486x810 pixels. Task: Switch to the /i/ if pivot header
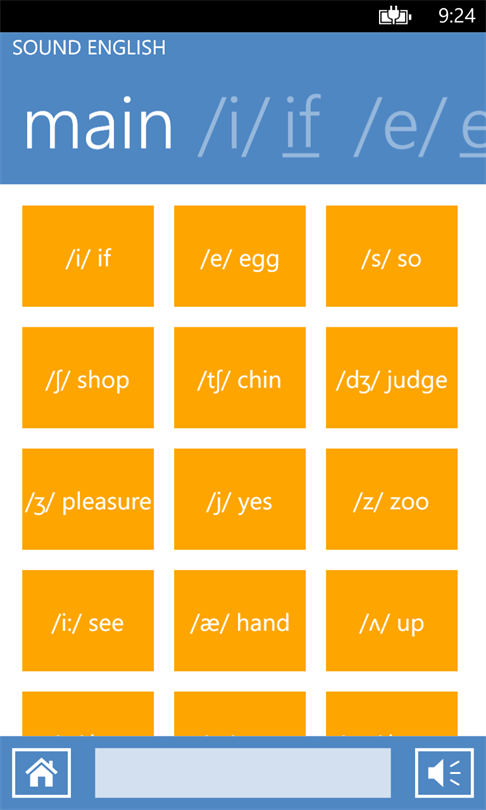coord(260,127)
